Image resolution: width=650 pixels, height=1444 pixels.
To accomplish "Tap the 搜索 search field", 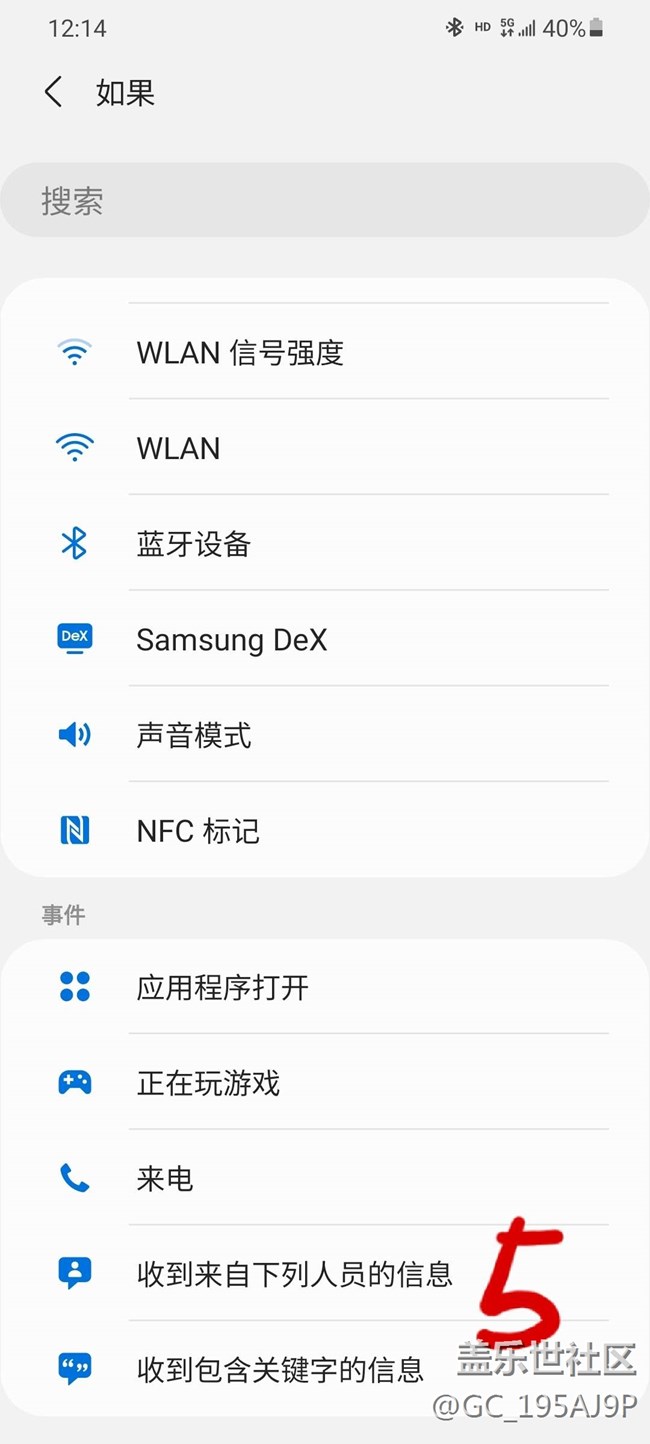I will pyautogui.click(x=324, y=201).
